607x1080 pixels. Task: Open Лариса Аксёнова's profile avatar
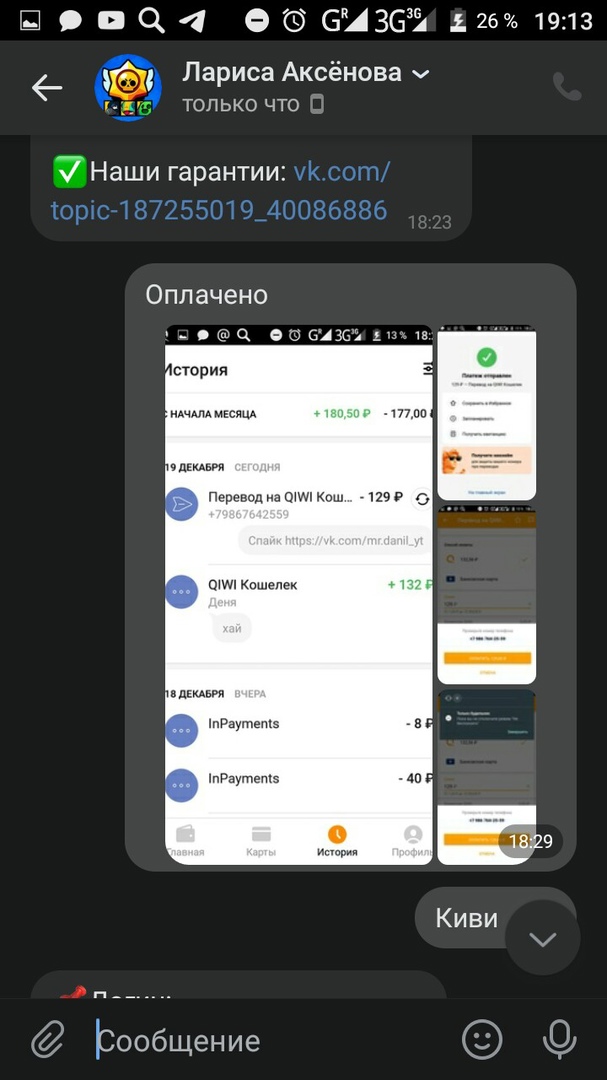[128, 88]
